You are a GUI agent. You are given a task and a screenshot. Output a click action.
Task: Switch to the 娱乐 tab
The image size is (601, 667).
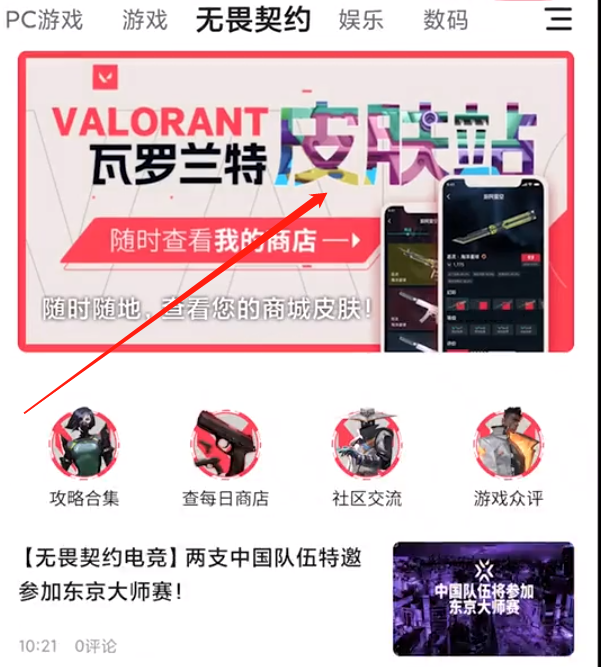point(361,18)
